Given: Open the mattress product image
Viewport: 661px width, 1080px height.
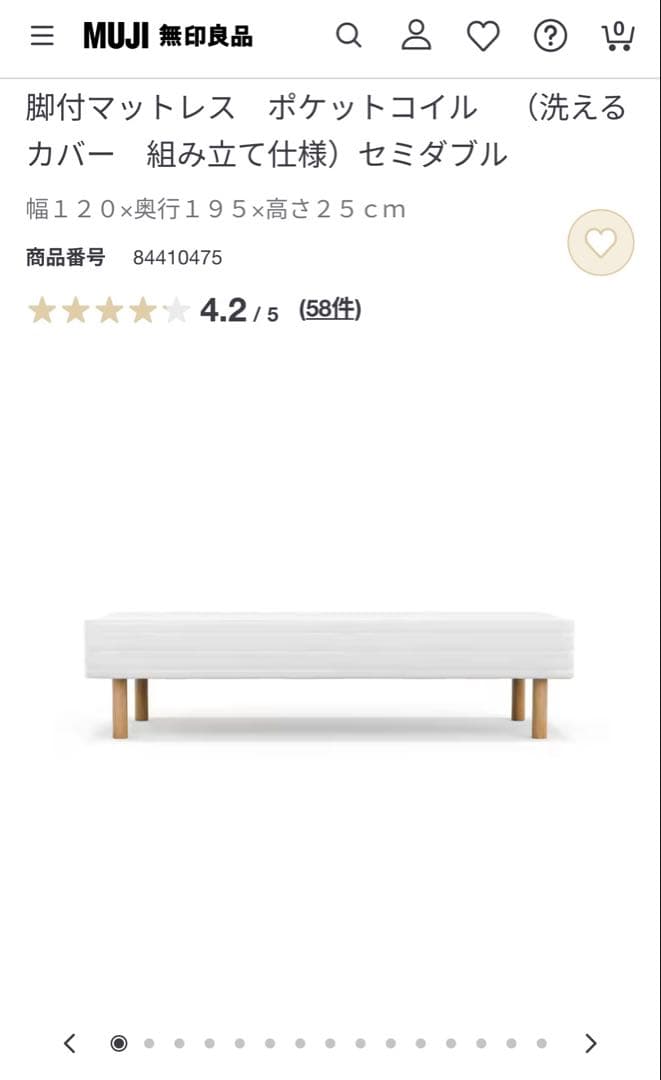Looking at the screenshot, I should coord(329,672).
